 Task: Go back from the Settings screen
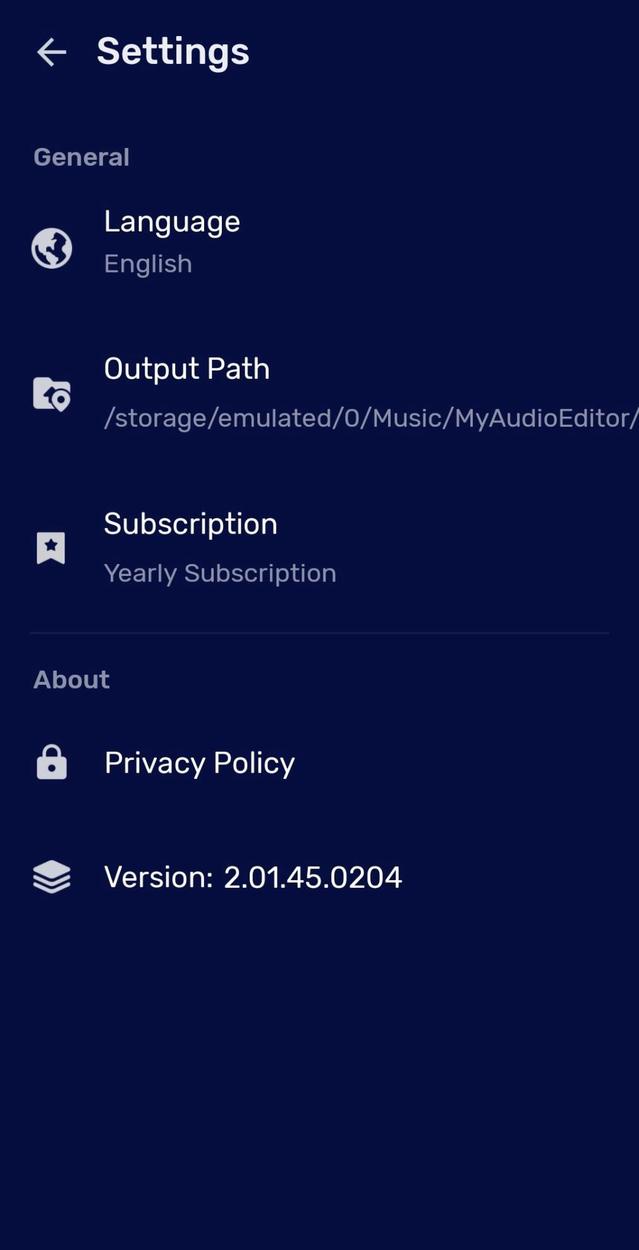(51, 52)
